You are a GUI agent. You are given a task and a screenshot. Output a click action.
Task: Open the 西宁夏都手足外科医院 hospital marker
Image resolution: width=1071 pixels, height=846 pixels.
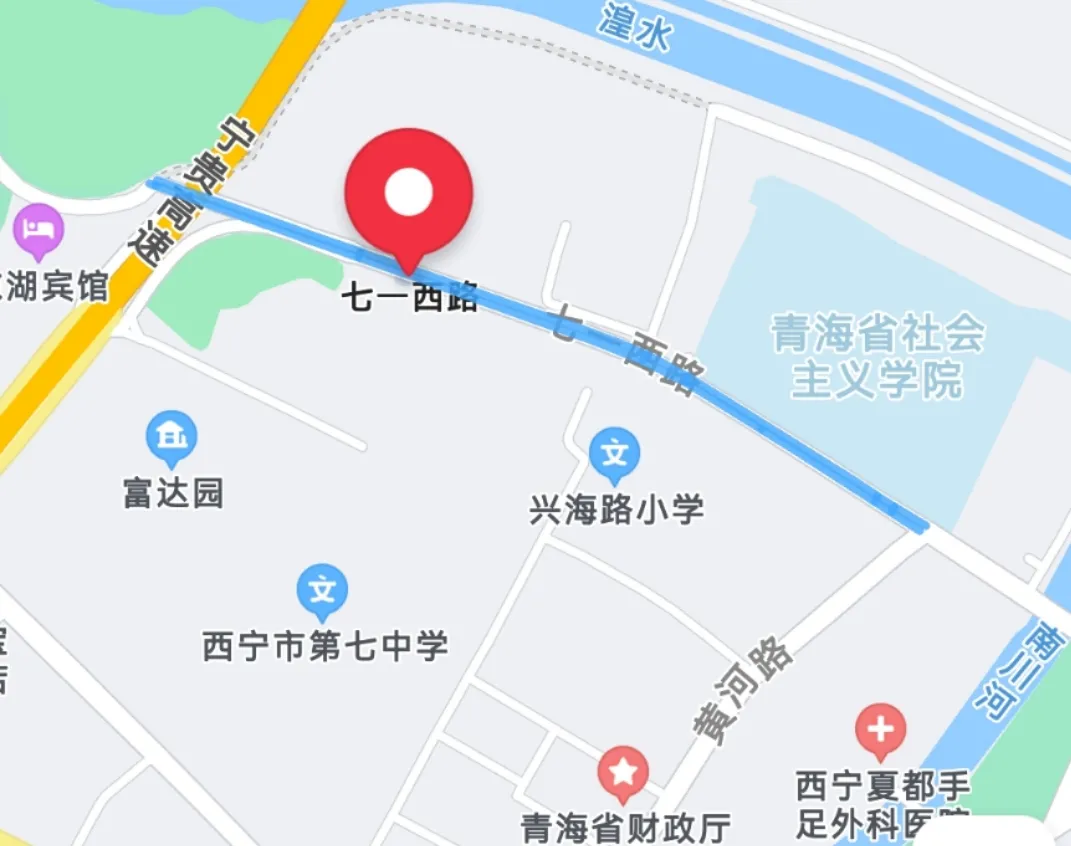point(880,730)
